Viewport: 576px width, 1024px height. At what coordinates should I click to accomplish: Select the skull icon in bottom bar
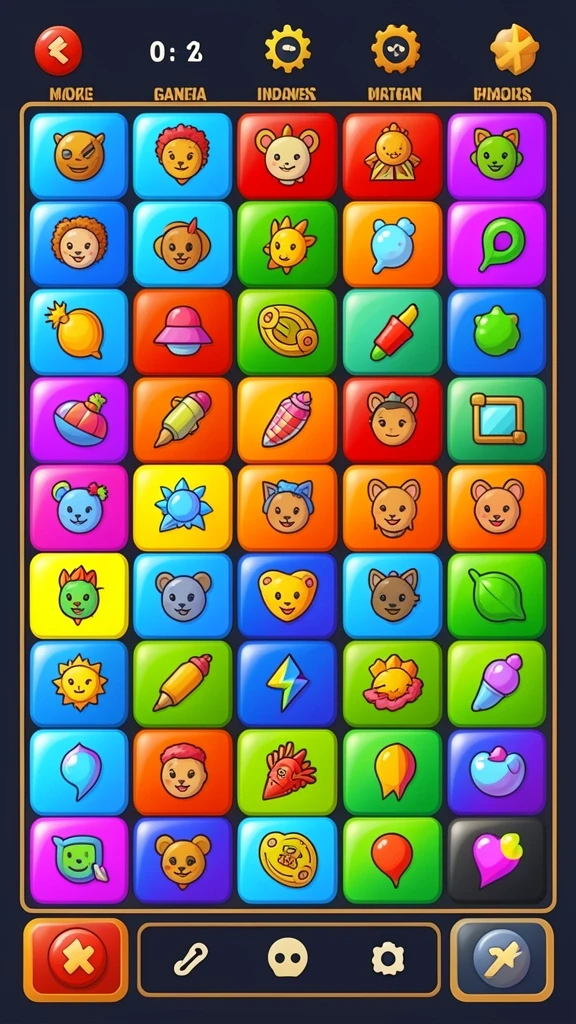[288, 958]
